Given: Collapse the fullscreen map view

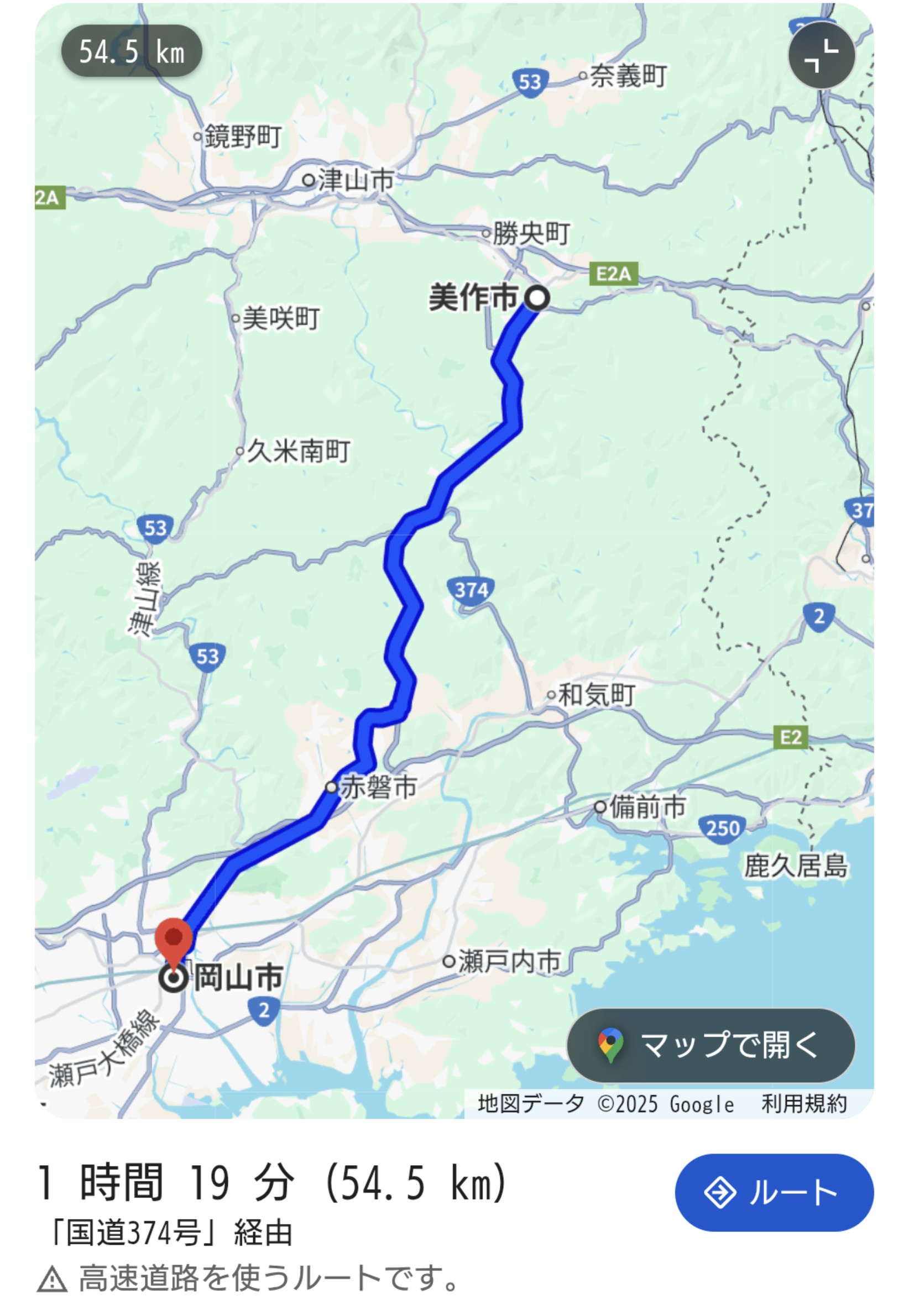Looking at the screenshot, I should pyautogui.click(x=821, y=55).
